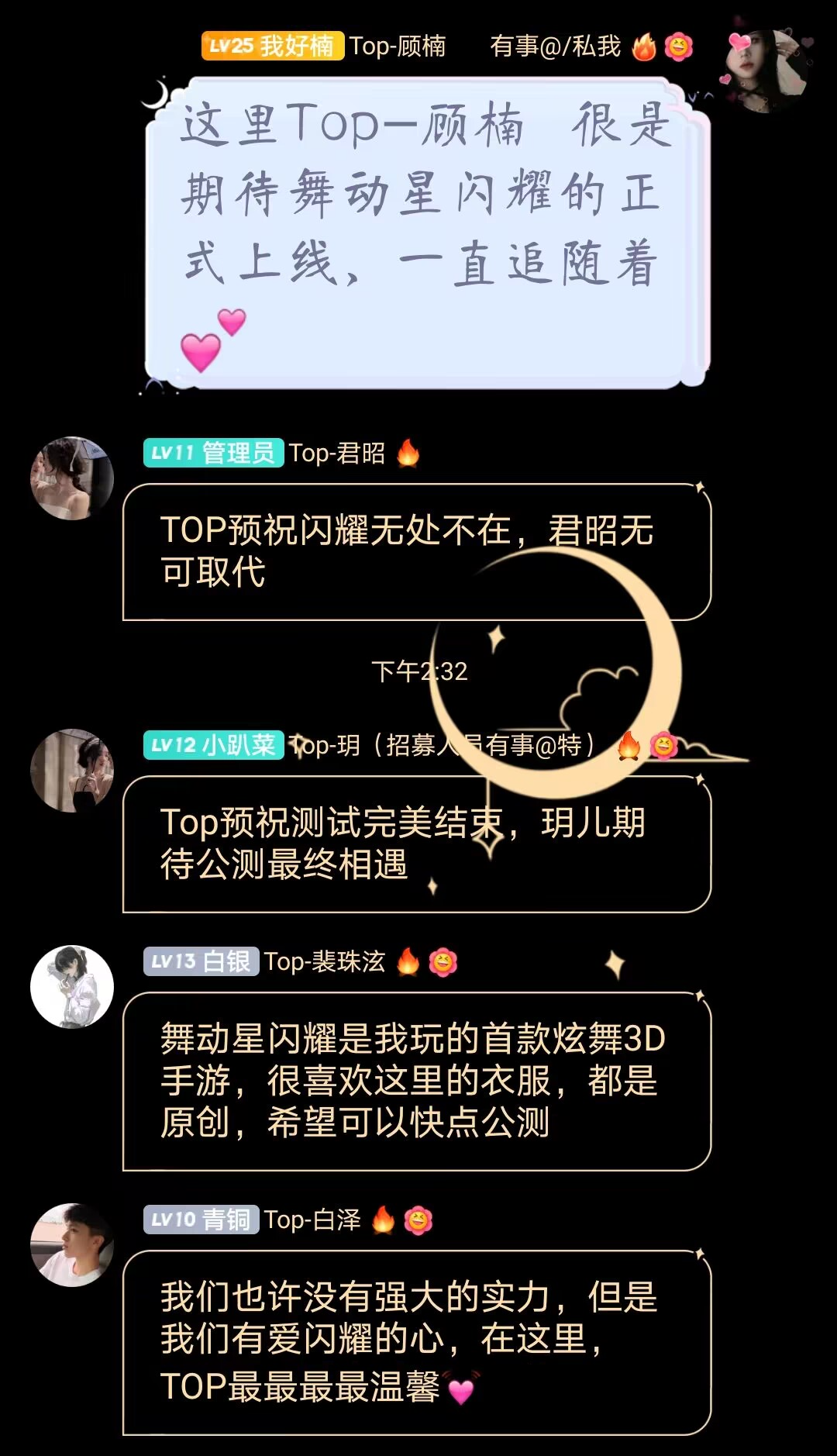Tap Top-君昭's avatar picture
Image resolution: width=837 pixels, height=1456 pixels.
tap(72, 478)
